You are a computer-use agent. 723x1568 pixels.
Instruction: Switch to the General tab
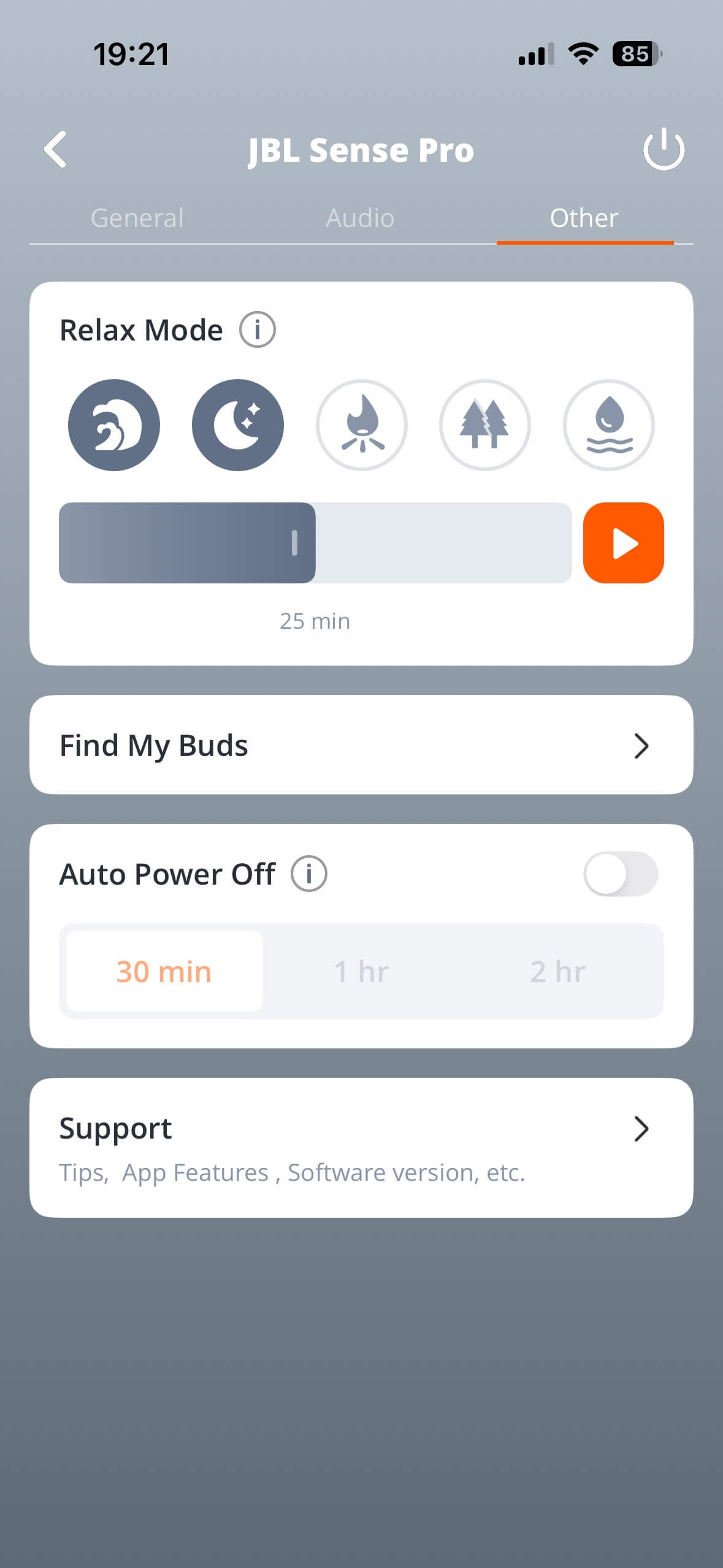pyautogui.click(x=137, y=218)
